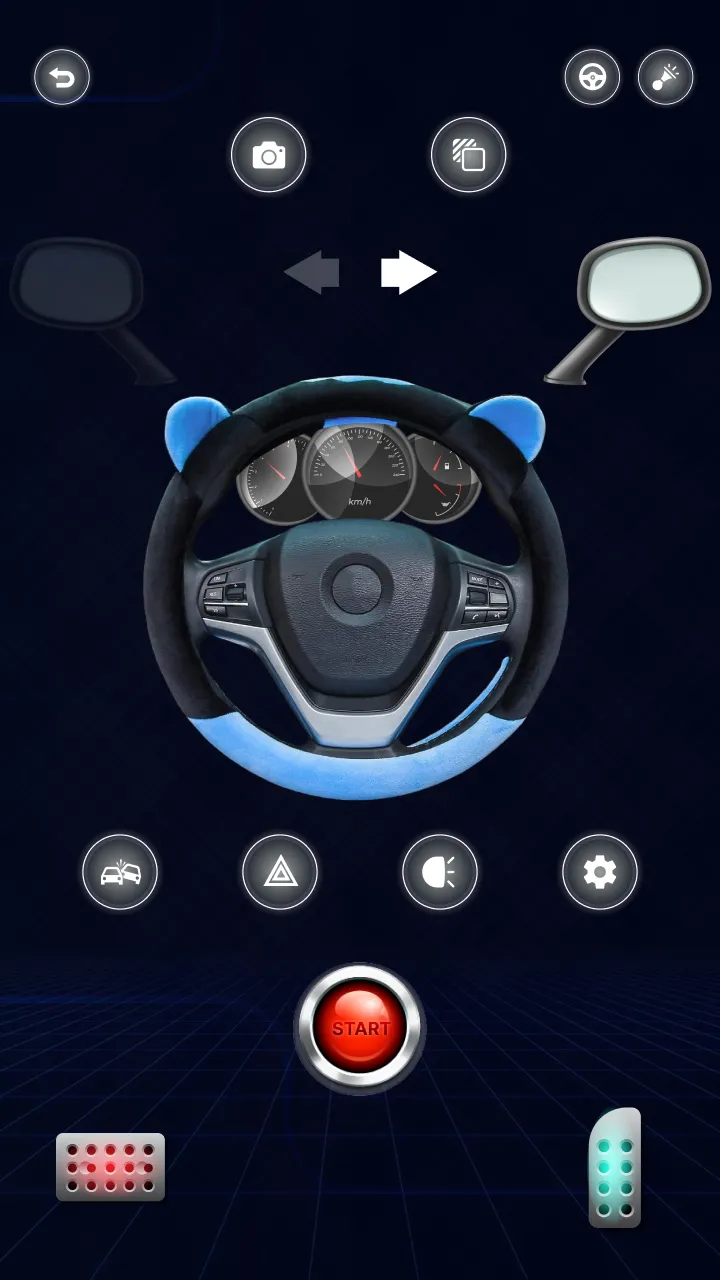
Task: Tap the tachometer gauge on the left
Action: 273,472
